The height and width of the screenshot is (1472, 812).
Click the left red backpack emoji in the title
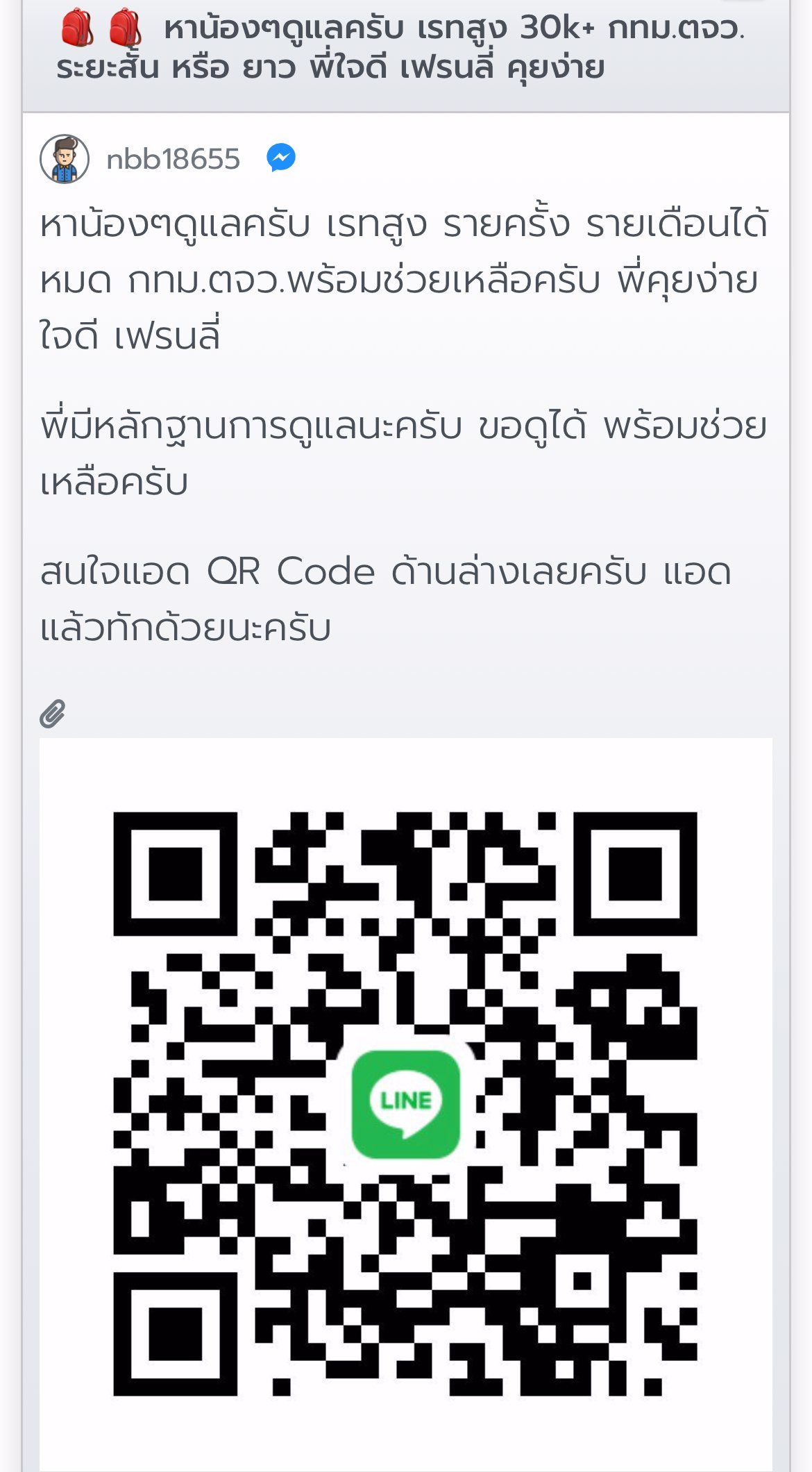pos(75,28)
